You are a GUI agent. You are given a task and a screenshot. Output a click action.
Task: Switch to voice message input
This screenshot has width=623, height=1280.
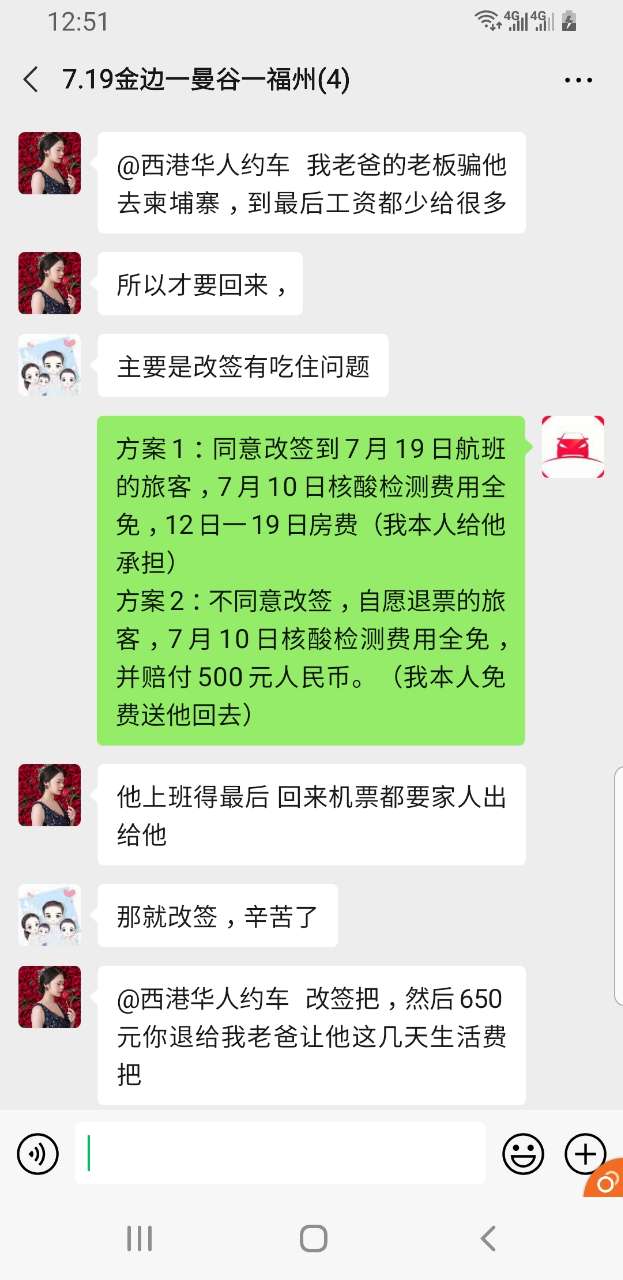pos(37,1154)
